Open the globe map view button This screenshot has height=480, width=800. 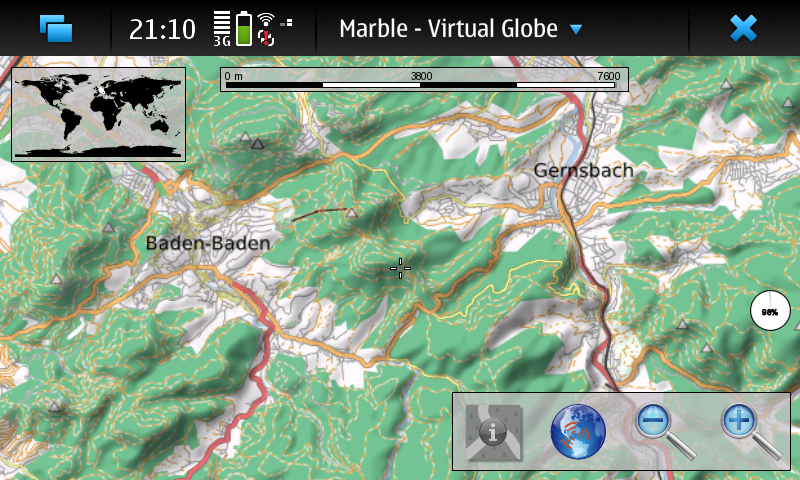[x=578, y=431]
